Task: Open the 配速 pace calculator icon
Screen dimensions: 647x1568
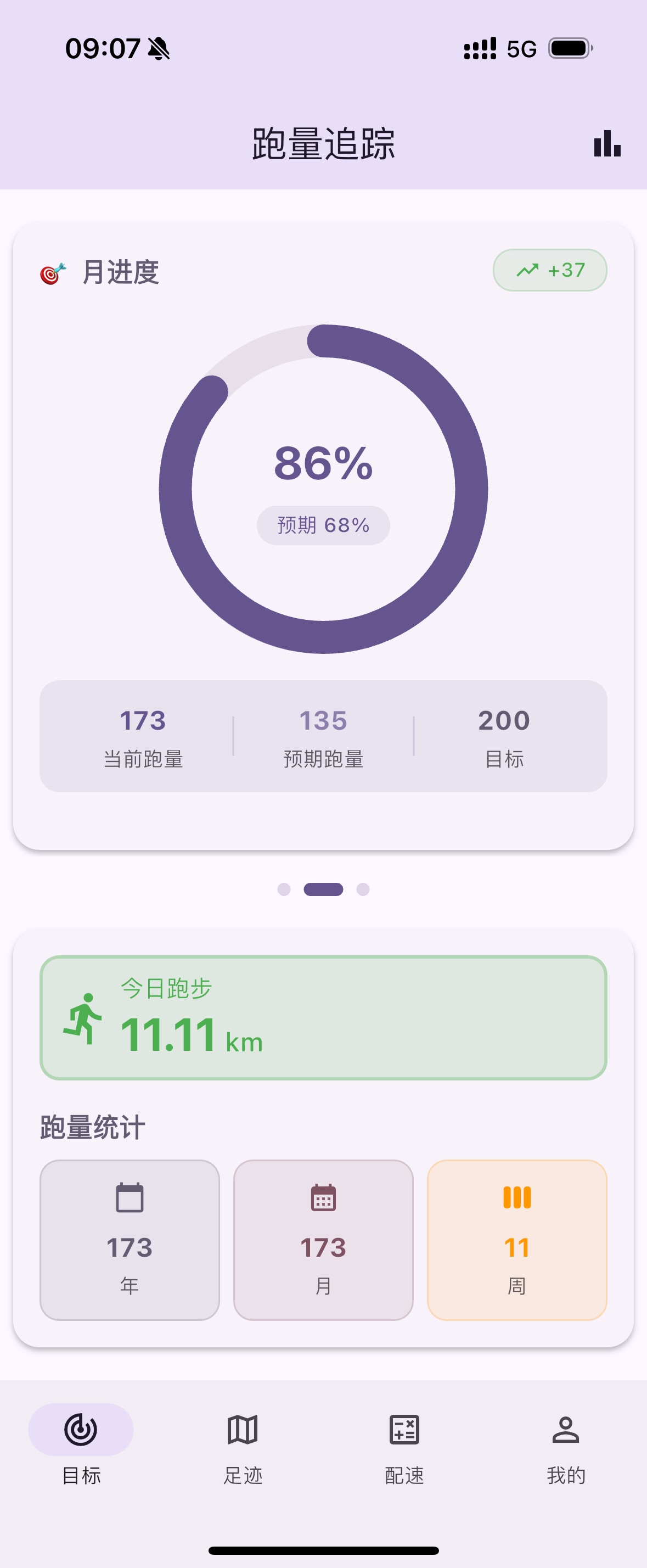Action: (405, 1430)
